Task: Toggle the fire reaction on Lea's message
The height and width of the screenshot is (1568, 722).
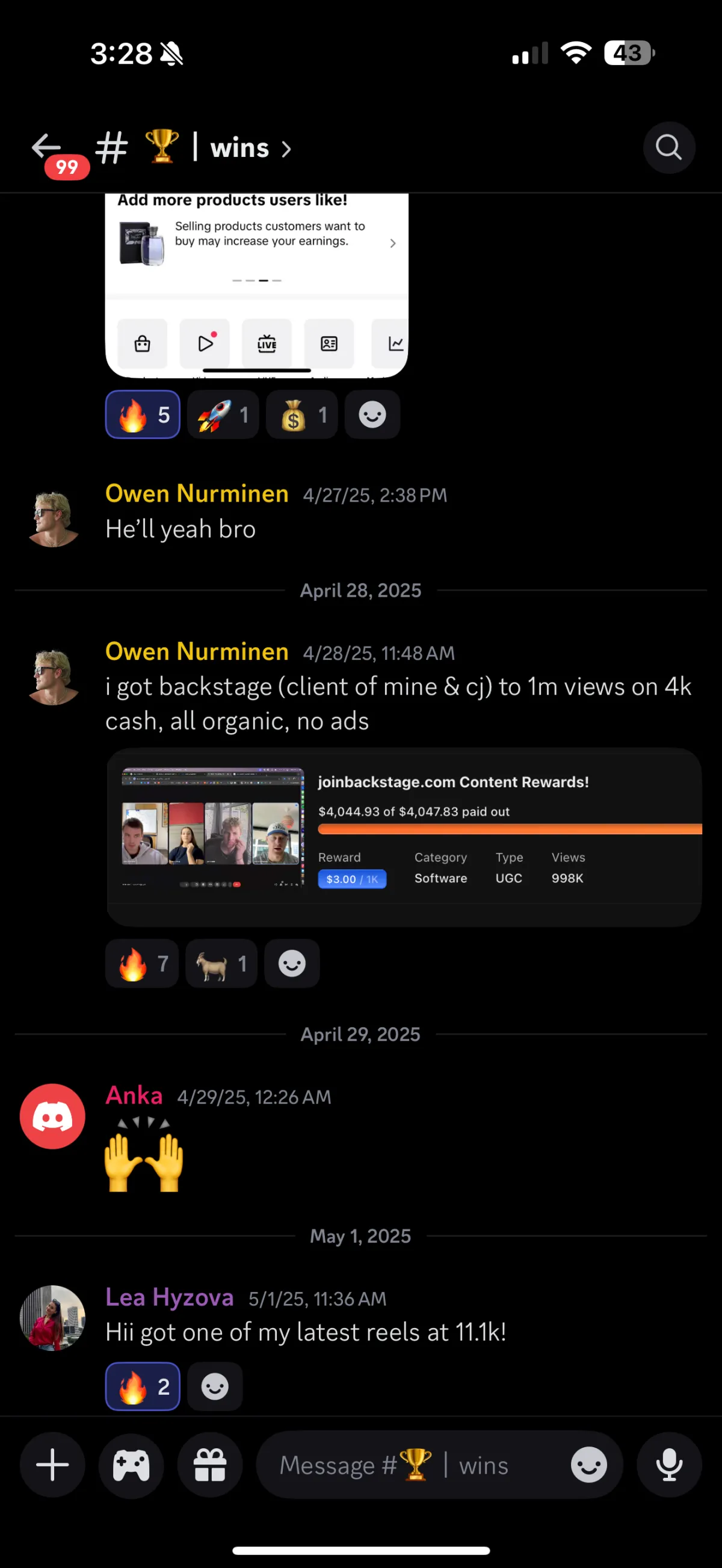Action: [x=143, y=1386]
